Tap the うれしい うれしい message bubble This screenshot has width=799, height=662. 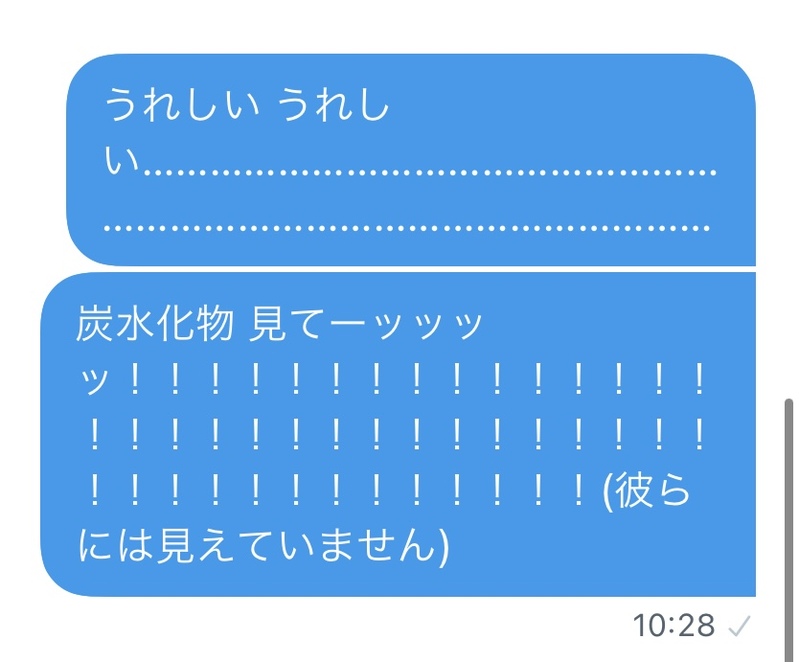(410, 160)
